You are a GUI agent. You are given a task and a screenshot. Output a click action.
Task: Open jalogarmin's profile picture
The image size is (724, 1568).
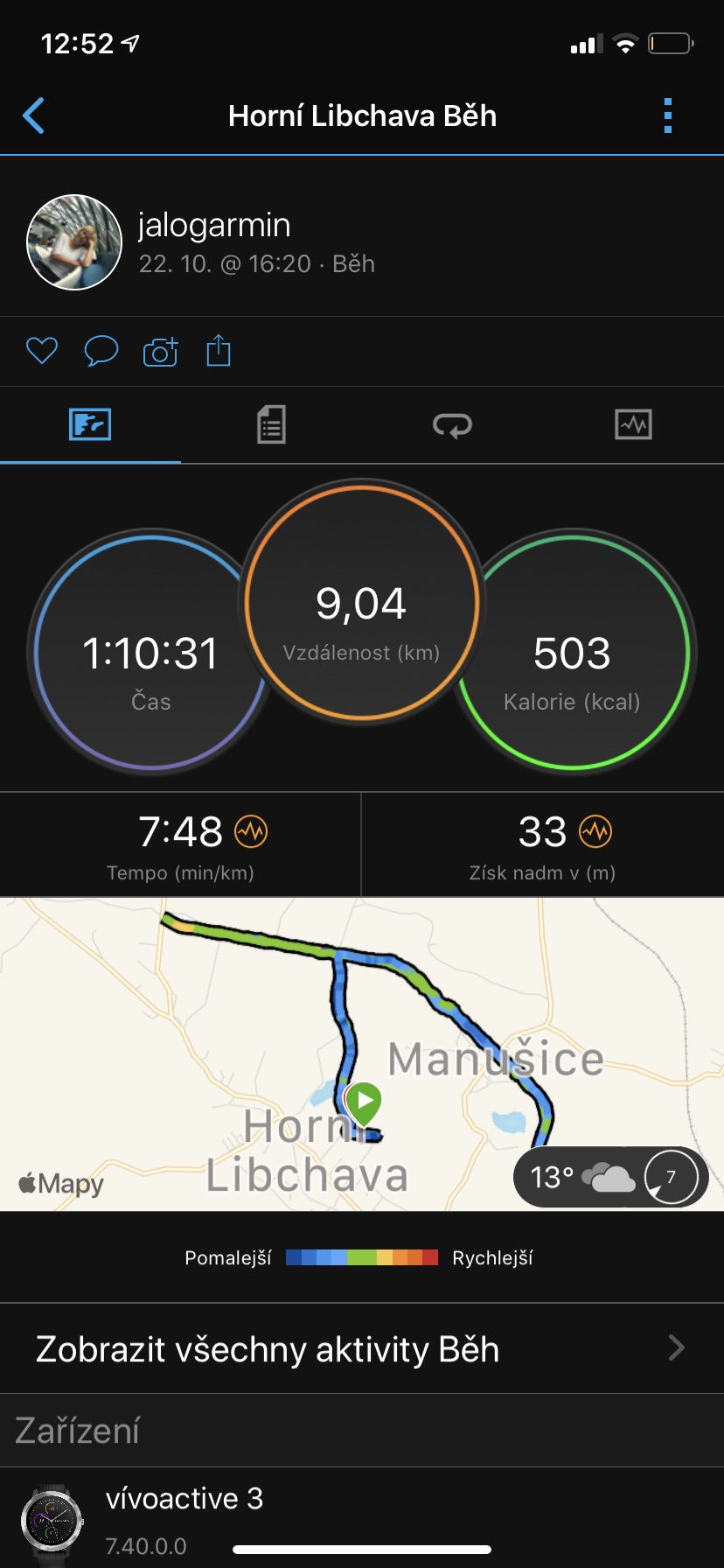tap(74, 242)
